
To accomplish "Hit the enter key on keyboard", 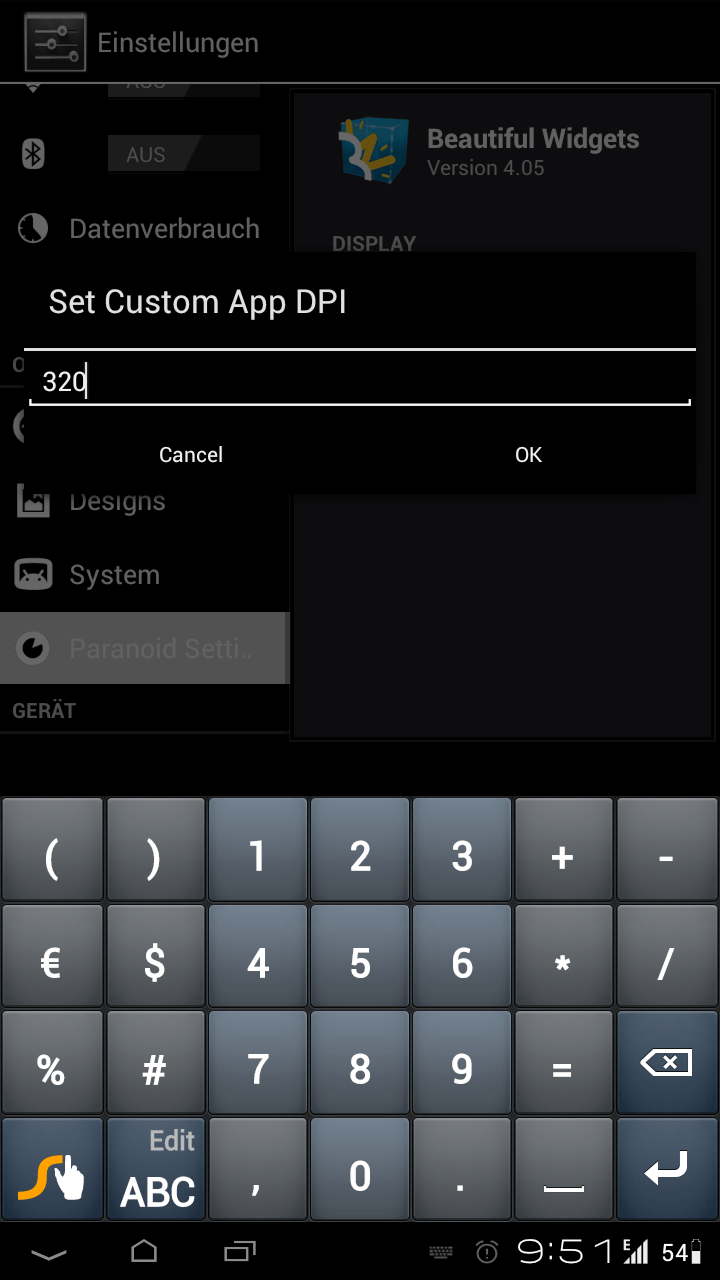I will click(666, 1169).
